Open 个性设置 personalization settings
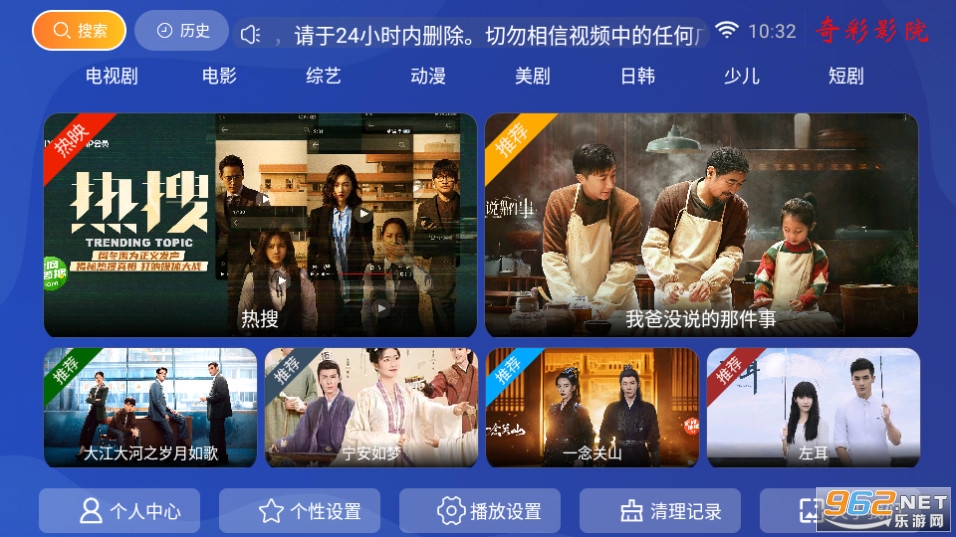This screenshot has height=537, width=956. click(299, 511)
